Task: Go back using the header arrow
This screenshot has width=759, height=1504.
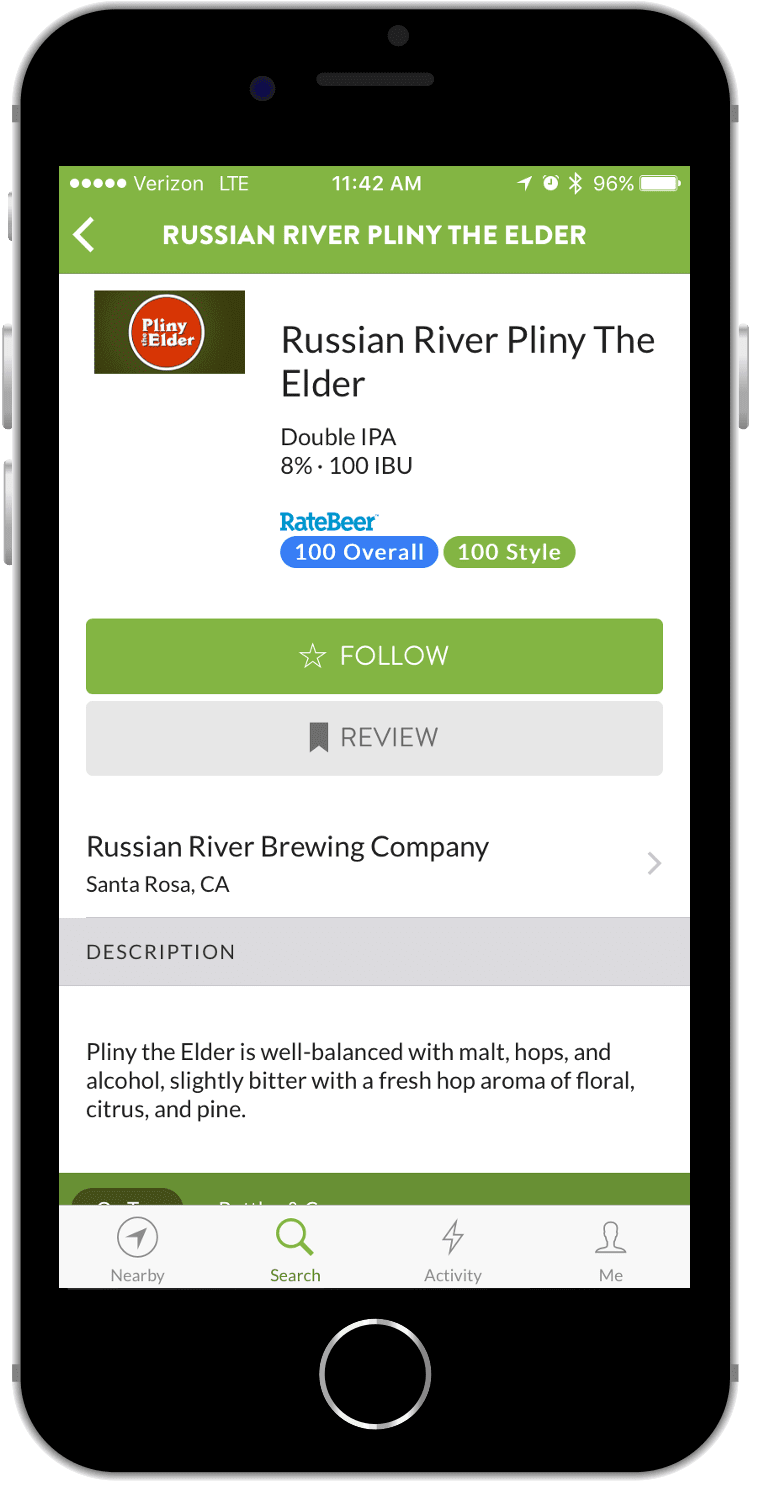Action: 84,236
